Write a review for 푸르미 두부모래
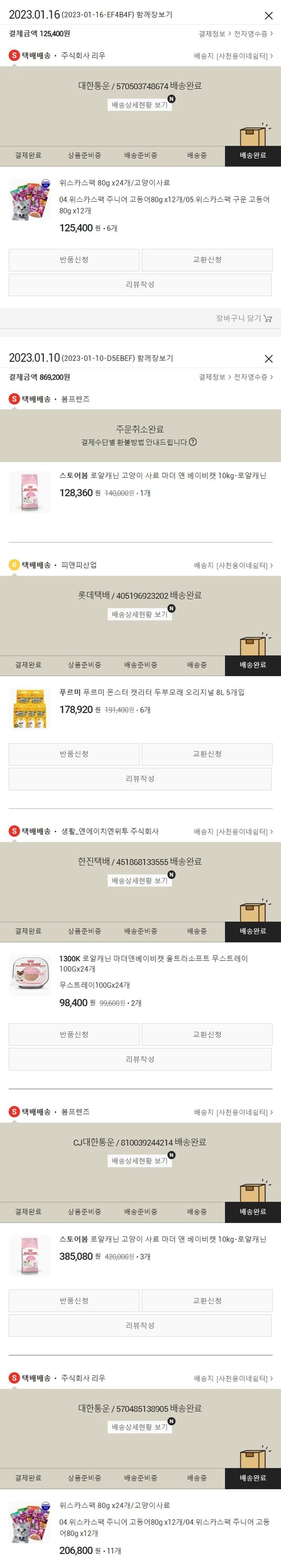Image resolution: width=281 pixels, height=1568 pixels. [x=140, y=778]
